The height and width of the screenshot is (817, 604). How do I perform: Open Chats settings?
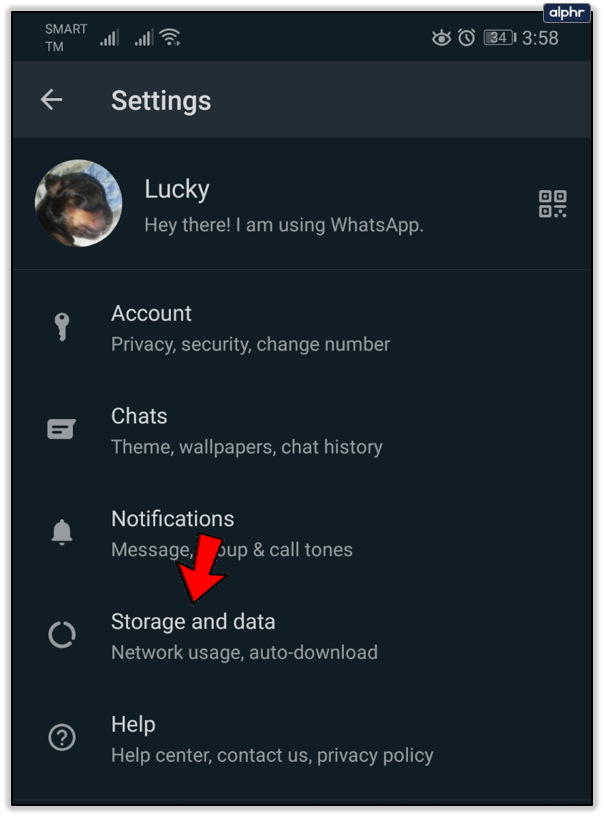click(x=246, y=431)
